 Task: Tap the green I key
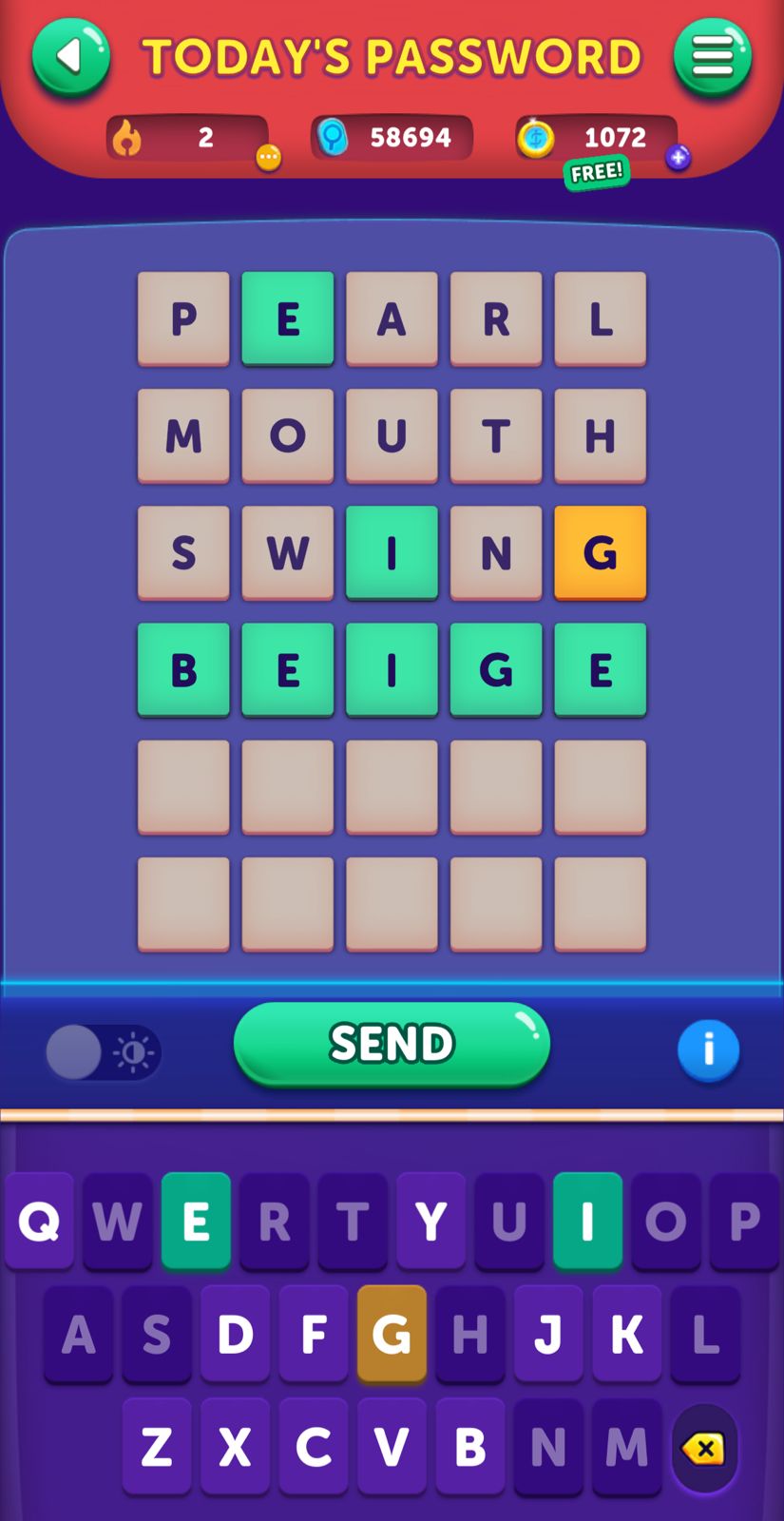pos(587,1221)
